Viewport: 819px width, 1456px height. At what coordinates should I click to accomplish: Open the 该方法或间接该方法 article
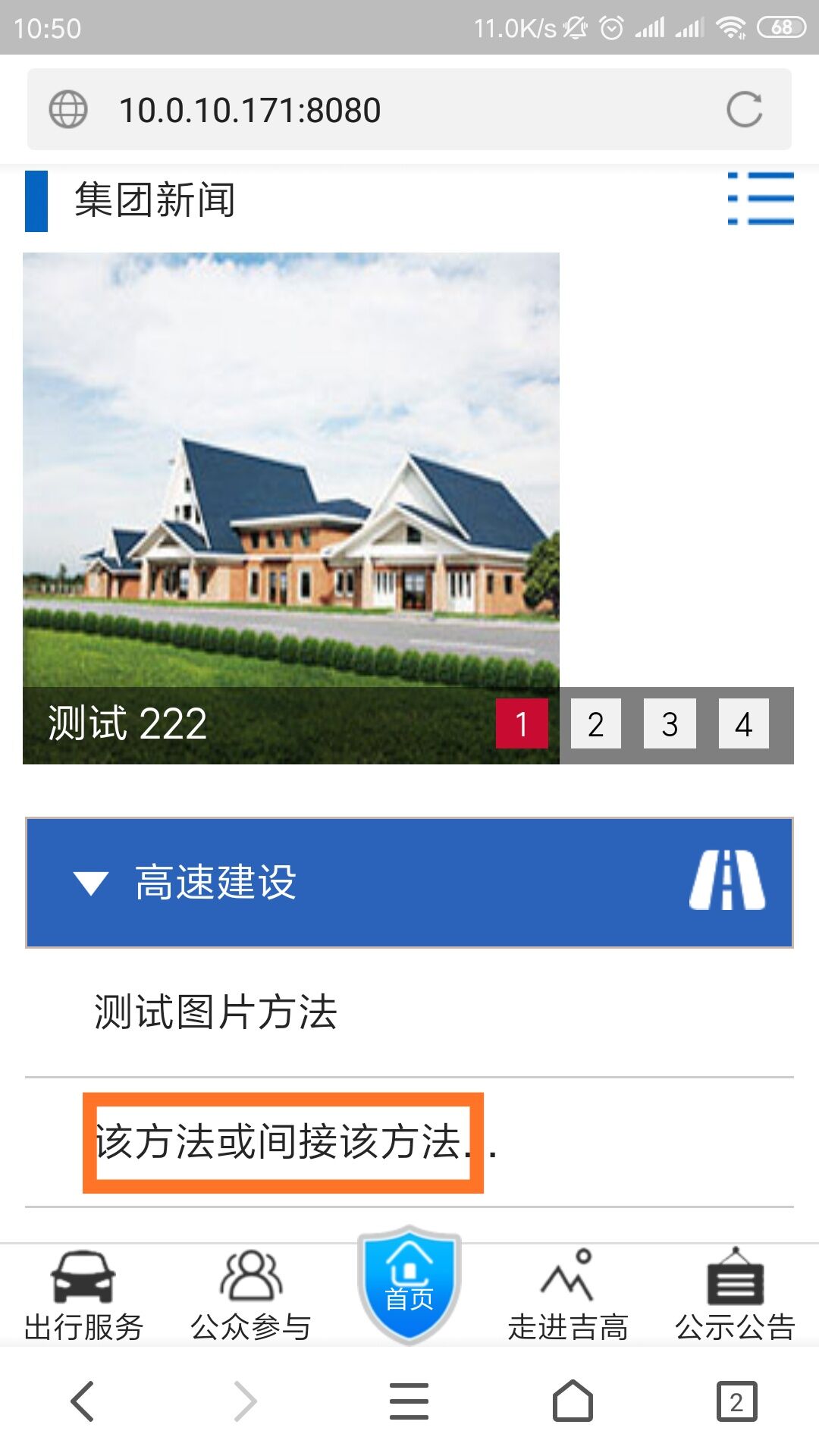(282, 1142)
